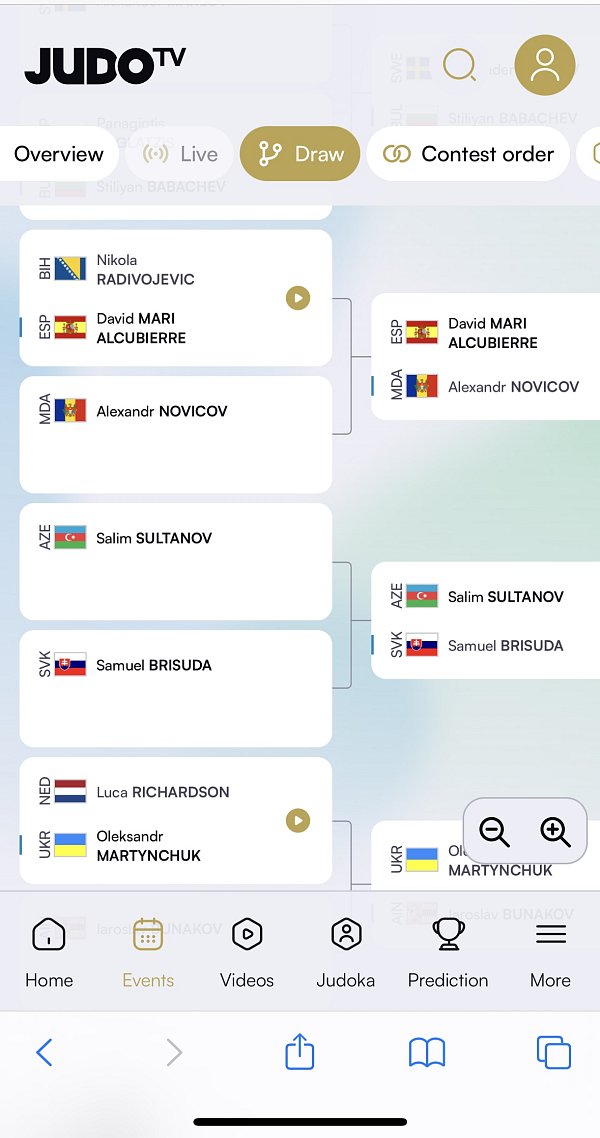Open Alexandr Novicov's first-round card
The image size is (600, 1138).
tap(176, 434)
